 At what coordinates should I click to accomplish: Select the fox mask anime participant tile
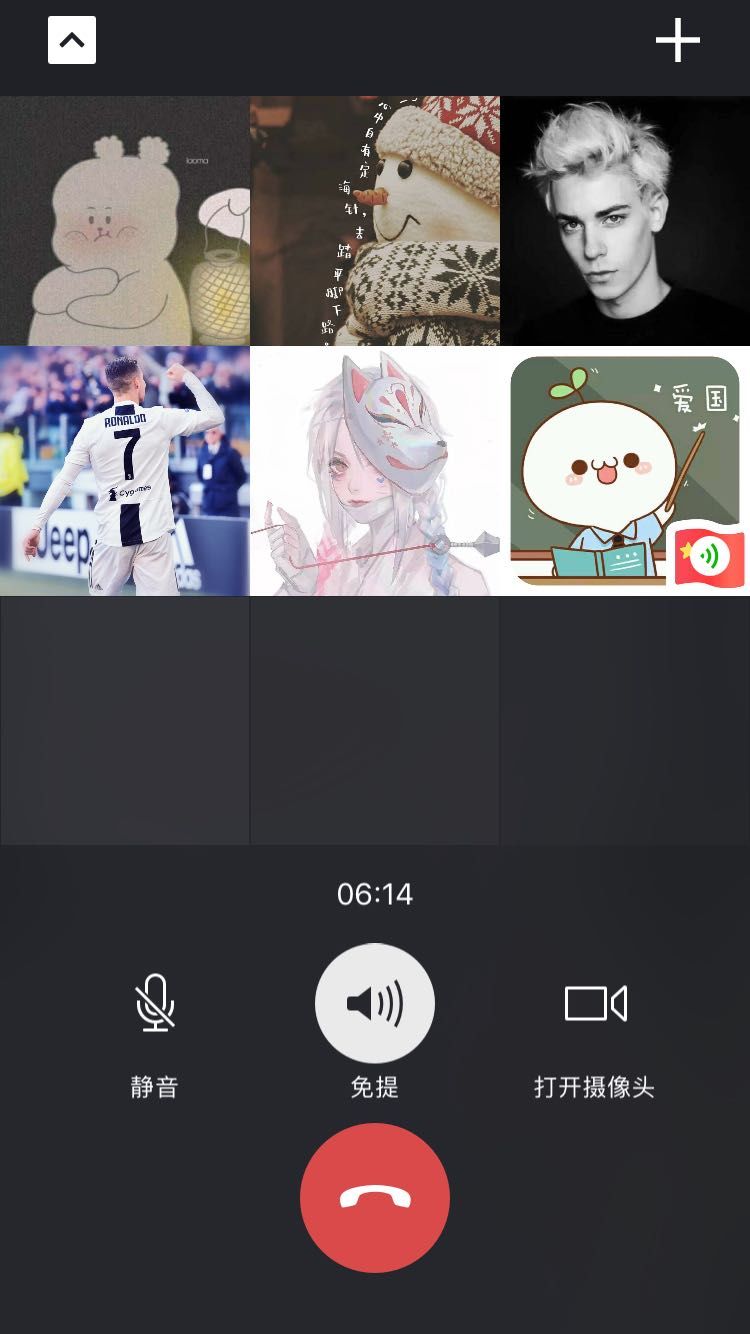(x=375, y=471)
